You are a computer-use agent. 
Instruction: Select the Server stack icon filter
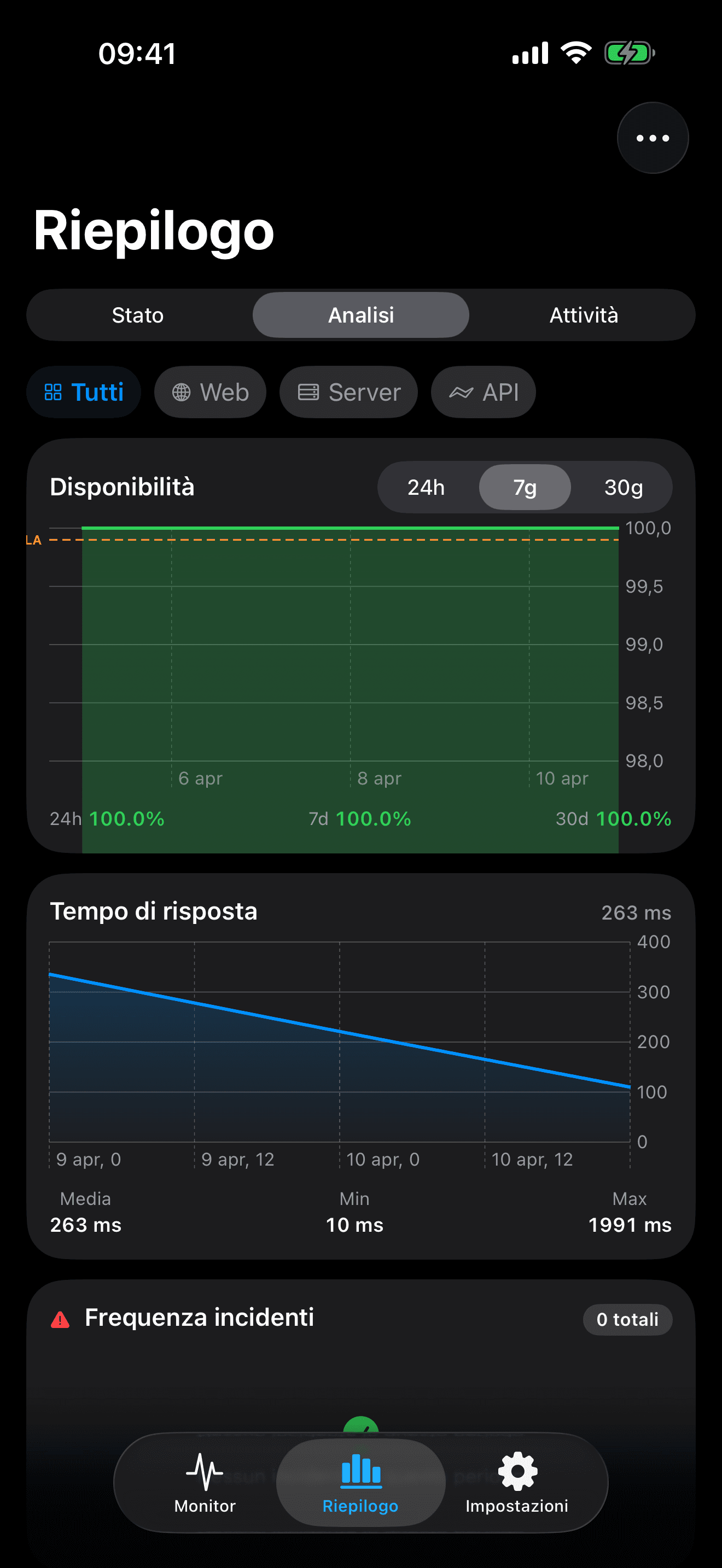(309, 393)
